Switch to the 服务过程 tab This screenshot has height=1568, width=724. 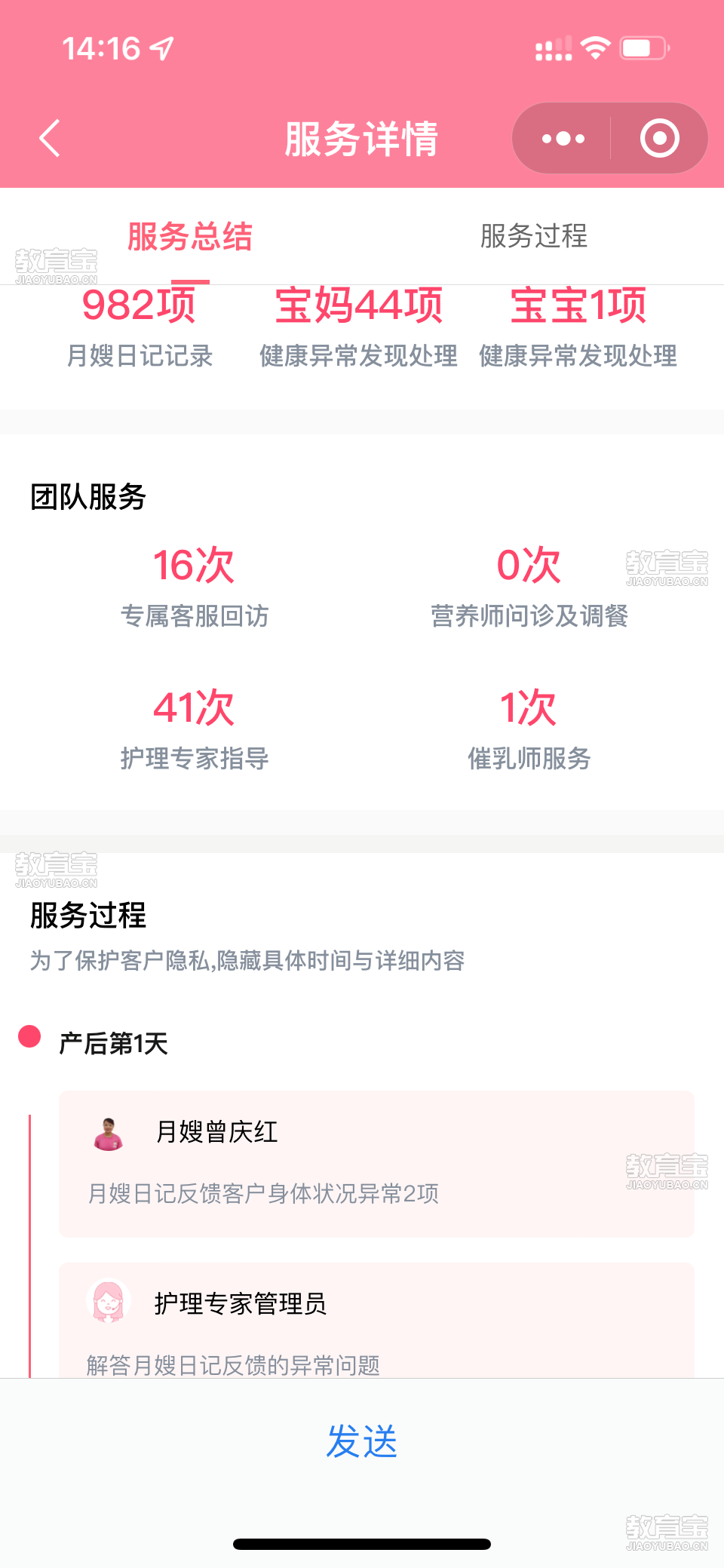tap(534, 236)
